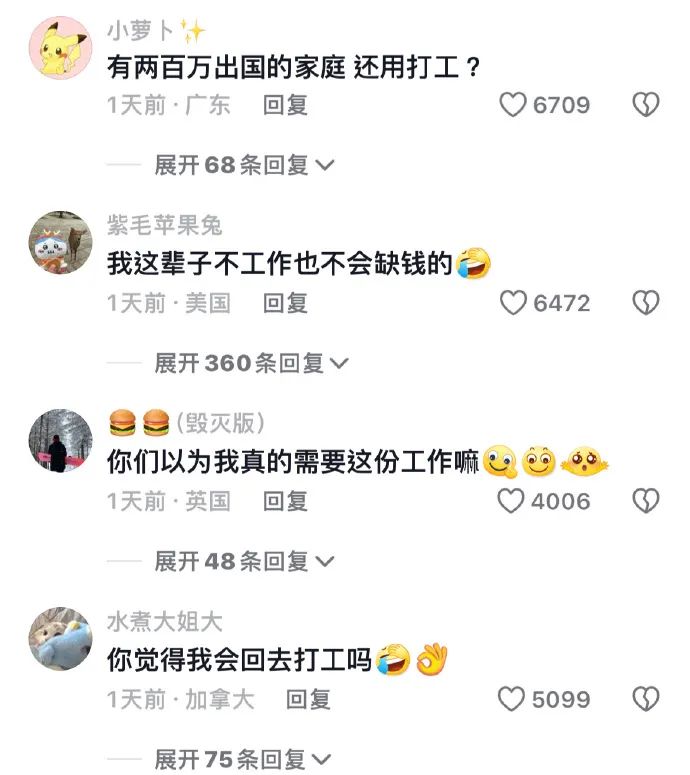Like the 毁灭版 user's comment
The height and width of the screenshot is (775, 690).
[x=511, y=500]
